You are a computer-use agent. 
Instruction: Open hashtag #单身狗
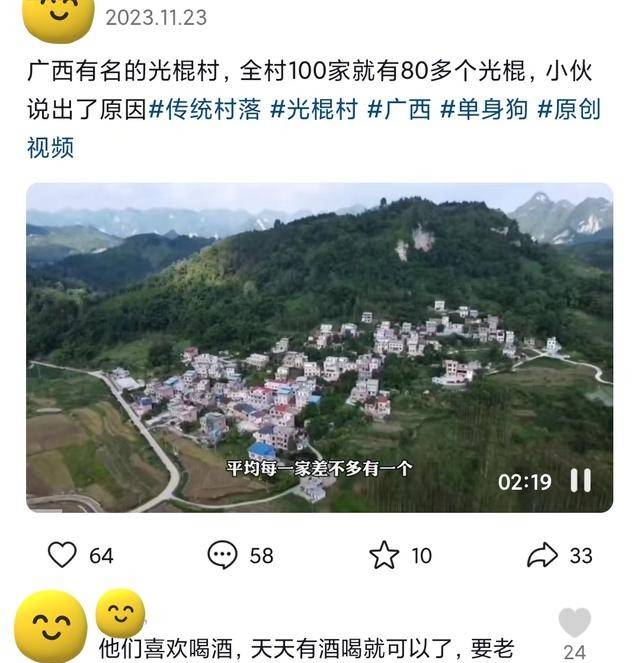click(x=483, y=110)
